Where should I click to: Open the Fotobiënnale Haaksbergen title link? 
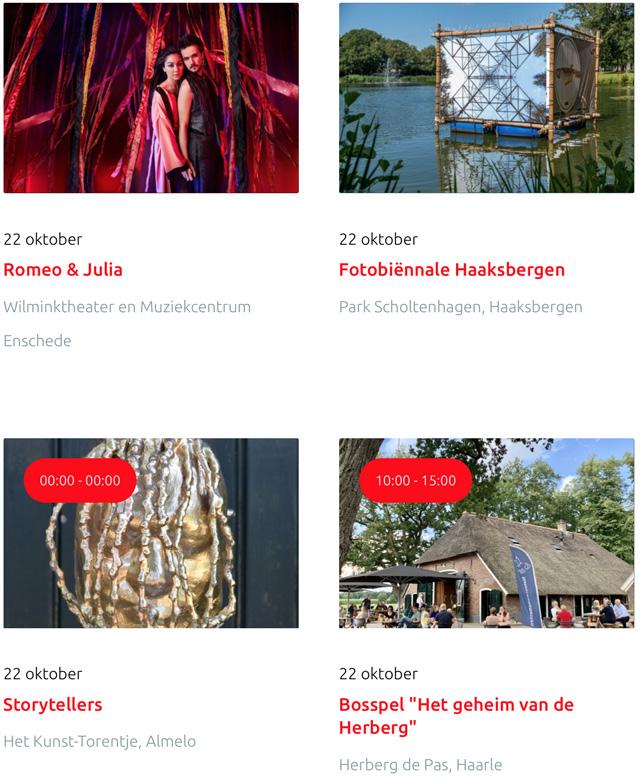click(x=451, y=270)
